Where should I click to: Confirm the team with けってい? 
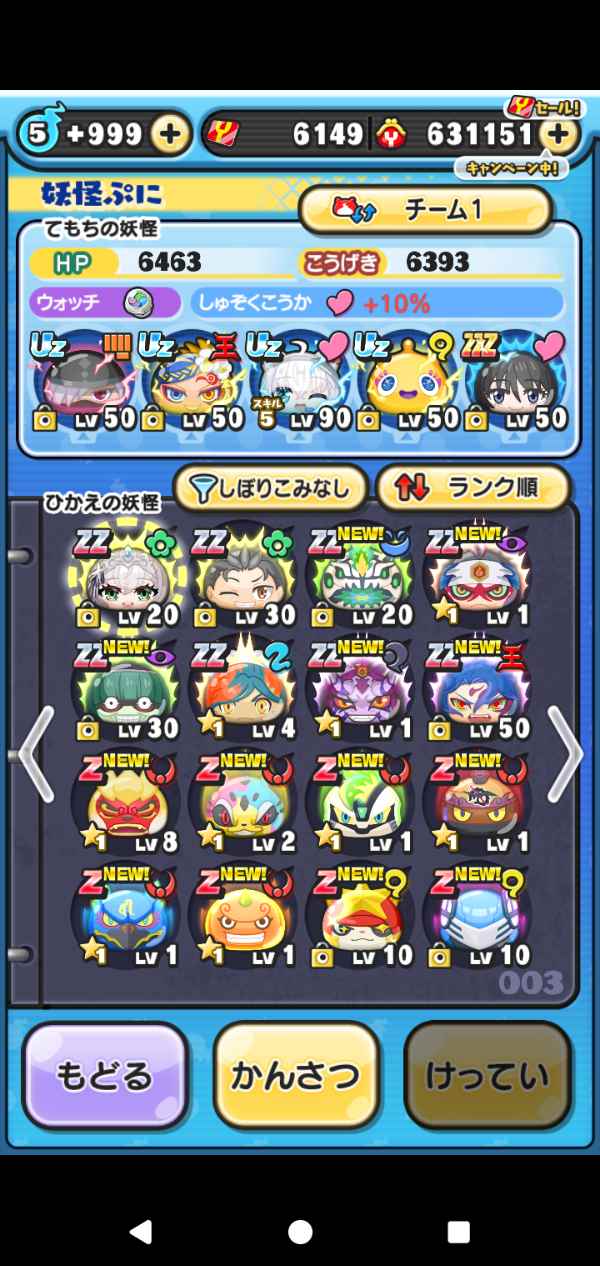point(487,1075)
